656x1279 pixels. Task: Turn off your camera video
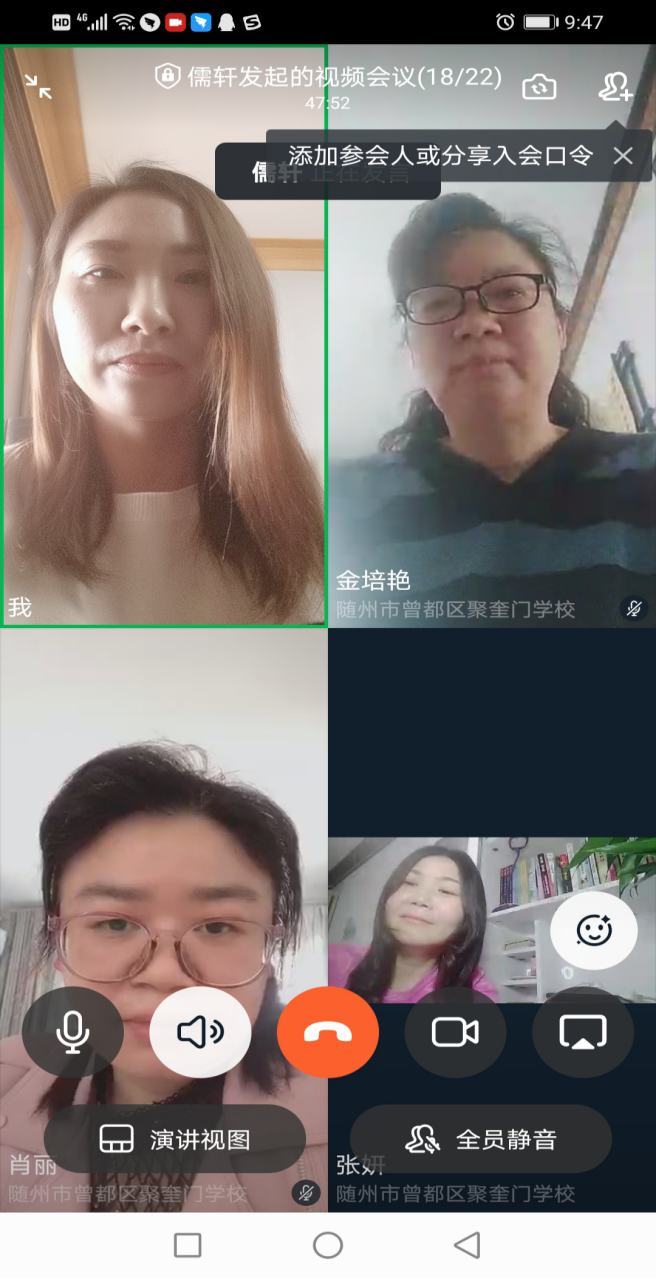point(455,1032)
